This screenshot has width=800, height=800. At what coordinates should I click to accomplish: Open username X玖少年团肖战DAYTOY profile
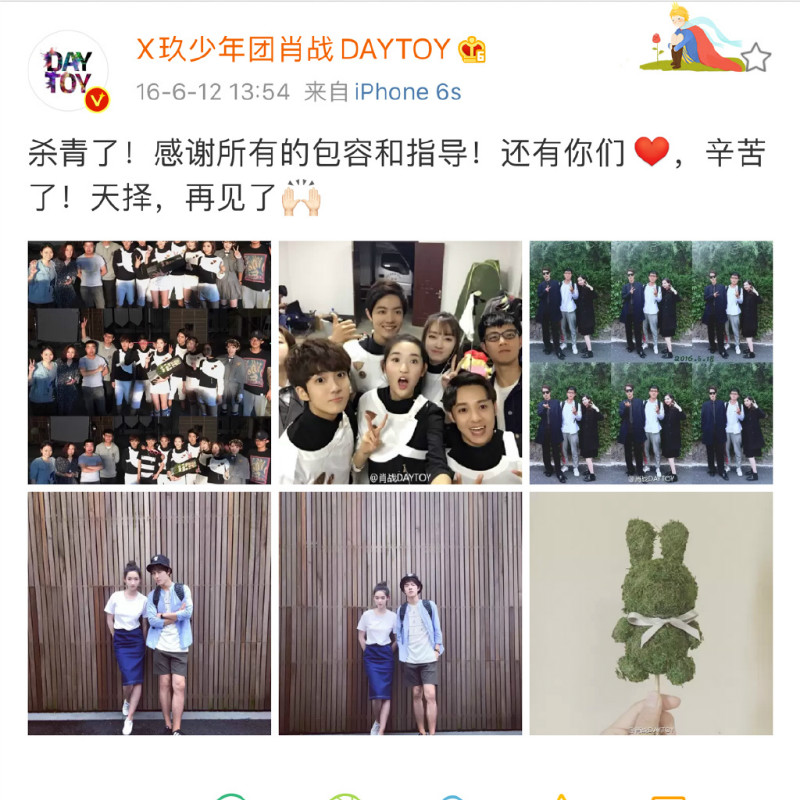pyautogui.click(x=293, y=49)
